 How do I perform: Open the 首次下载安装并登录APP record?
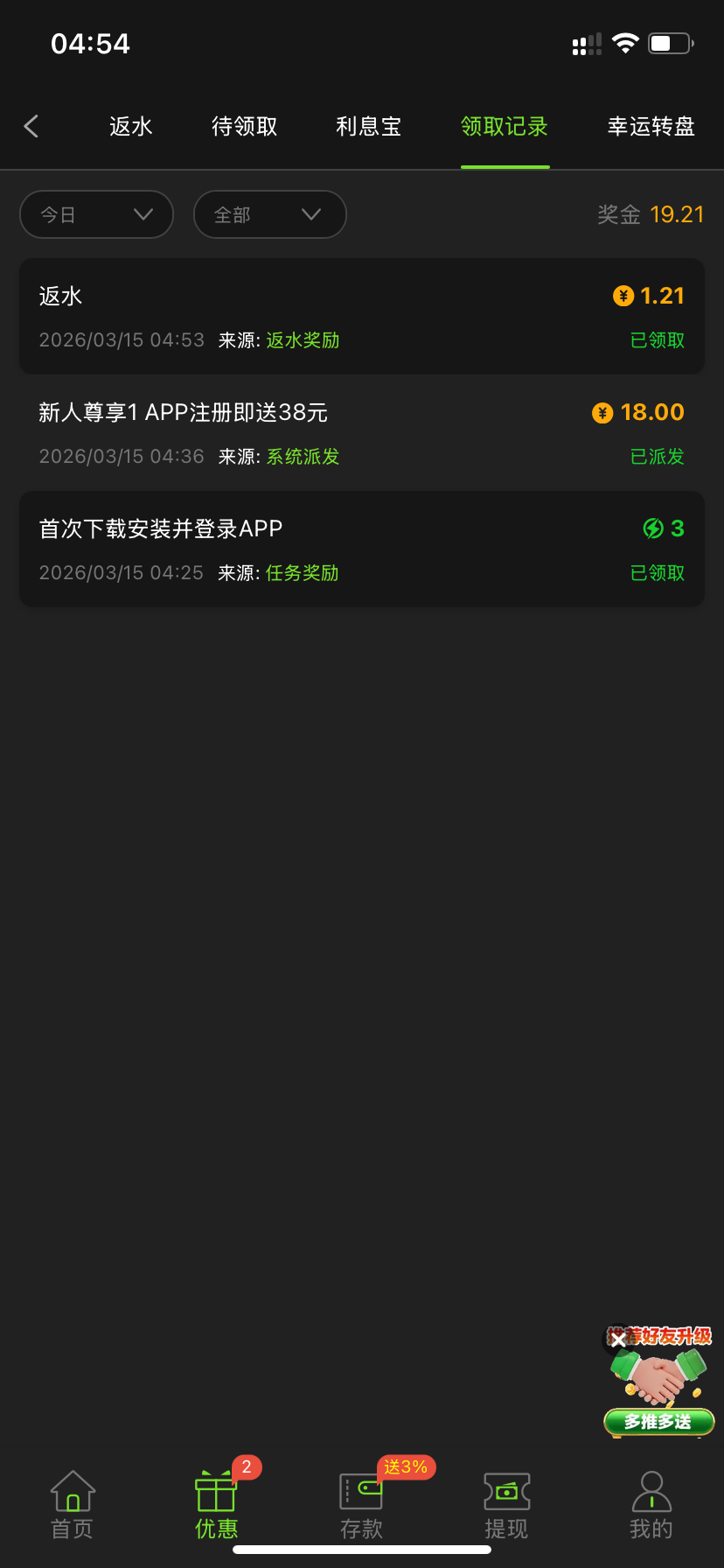tap(362, 549)
